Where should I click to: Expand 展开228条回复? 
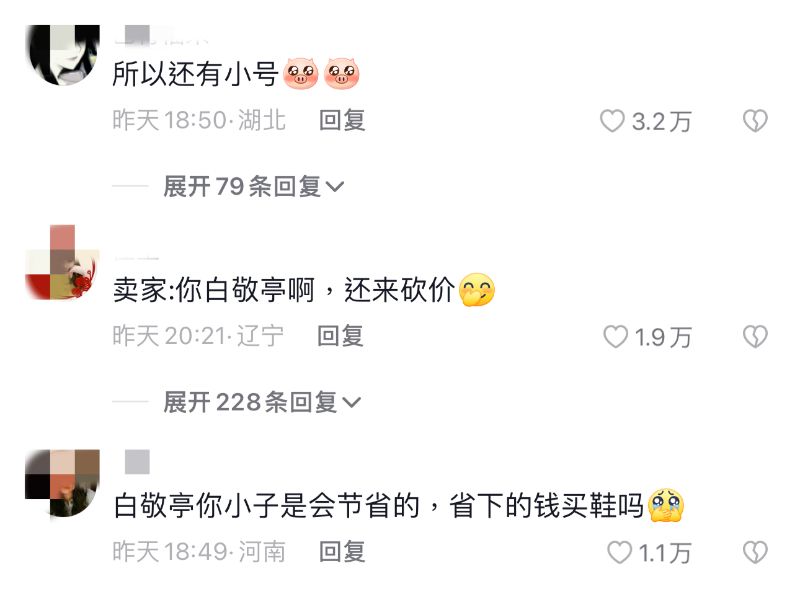(261, 402)
